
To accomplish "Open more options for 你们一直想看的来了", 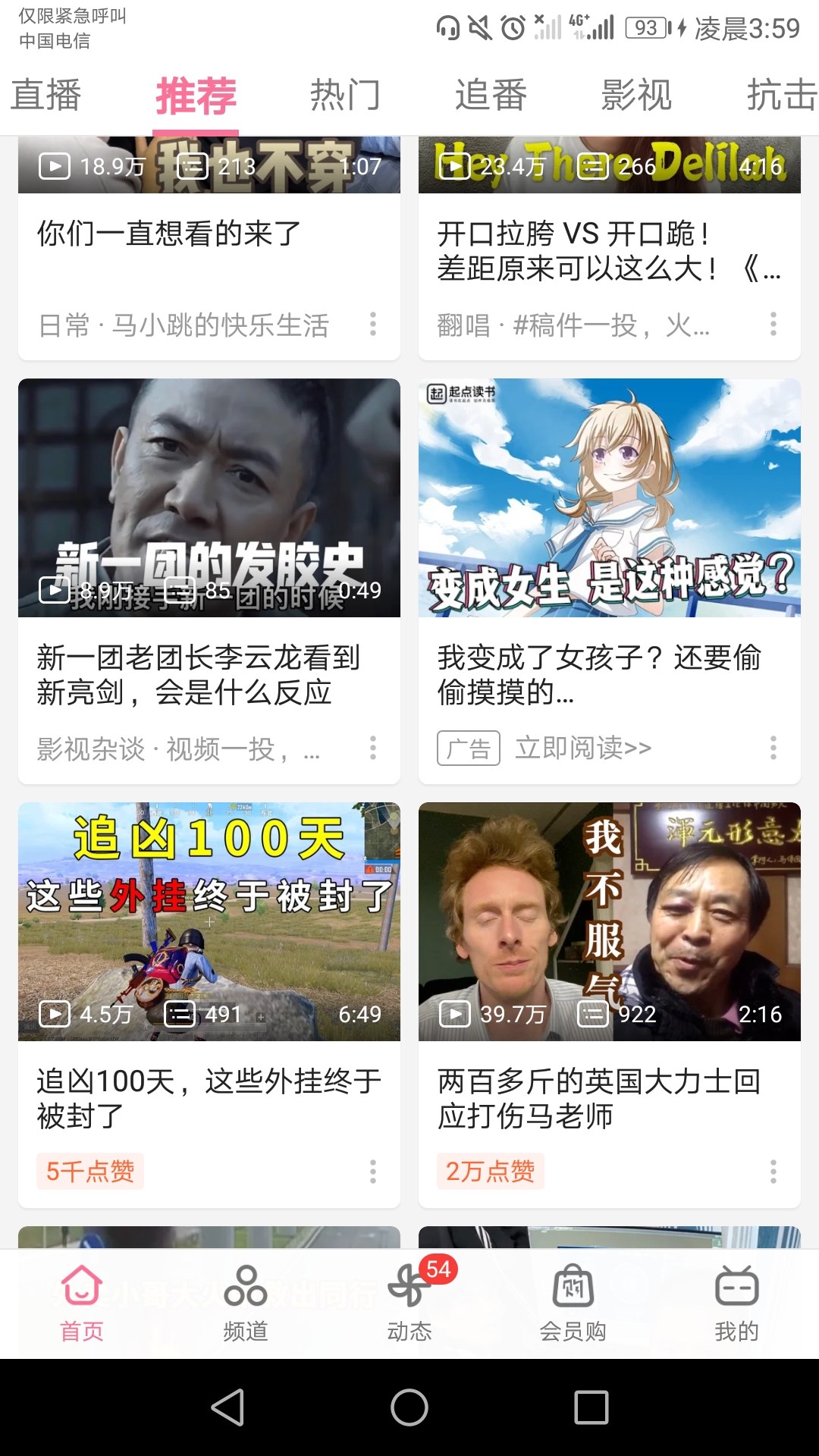I will pos(373,324).
